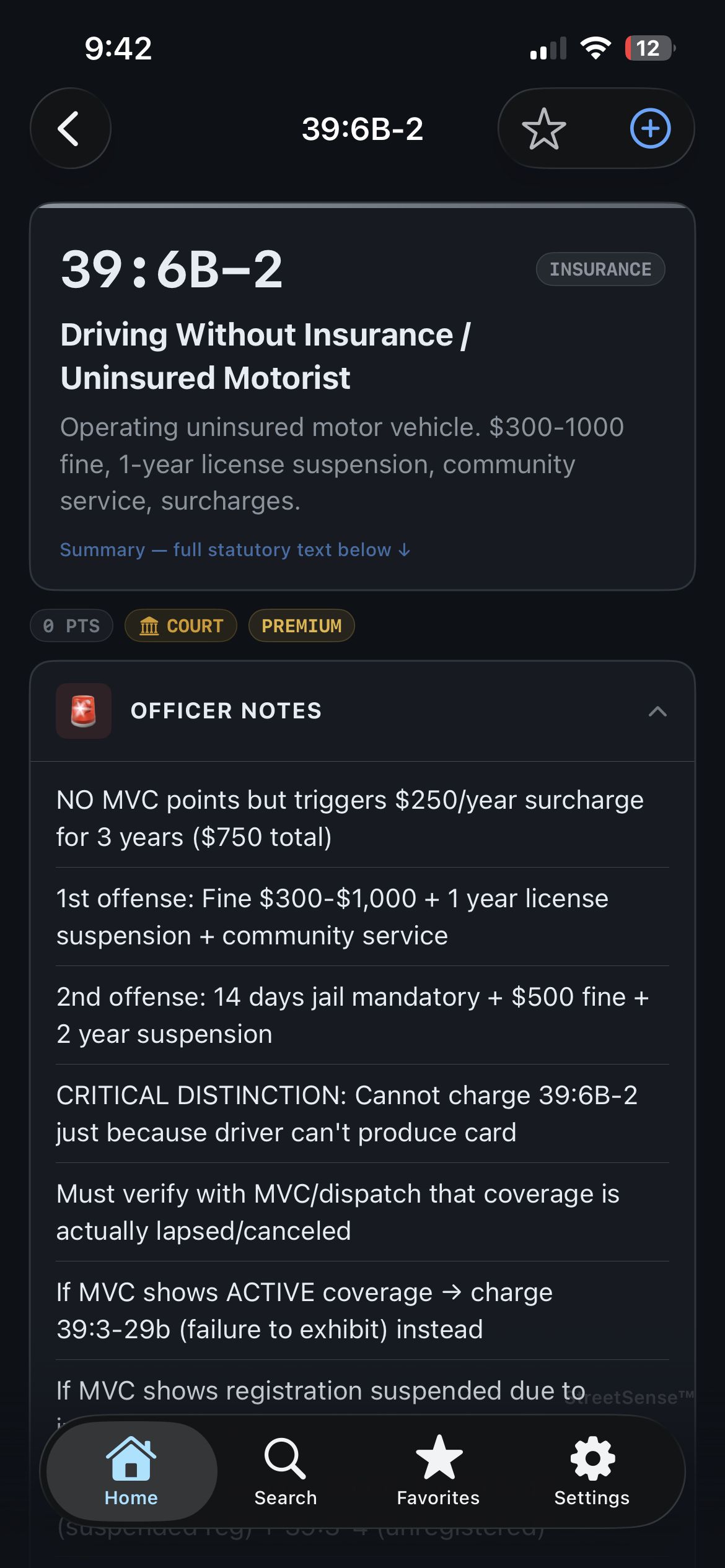This screenshot has width=725, height=1568.
Task: Tap the red siren Officer Notes icon
Action: pos(83,711)
